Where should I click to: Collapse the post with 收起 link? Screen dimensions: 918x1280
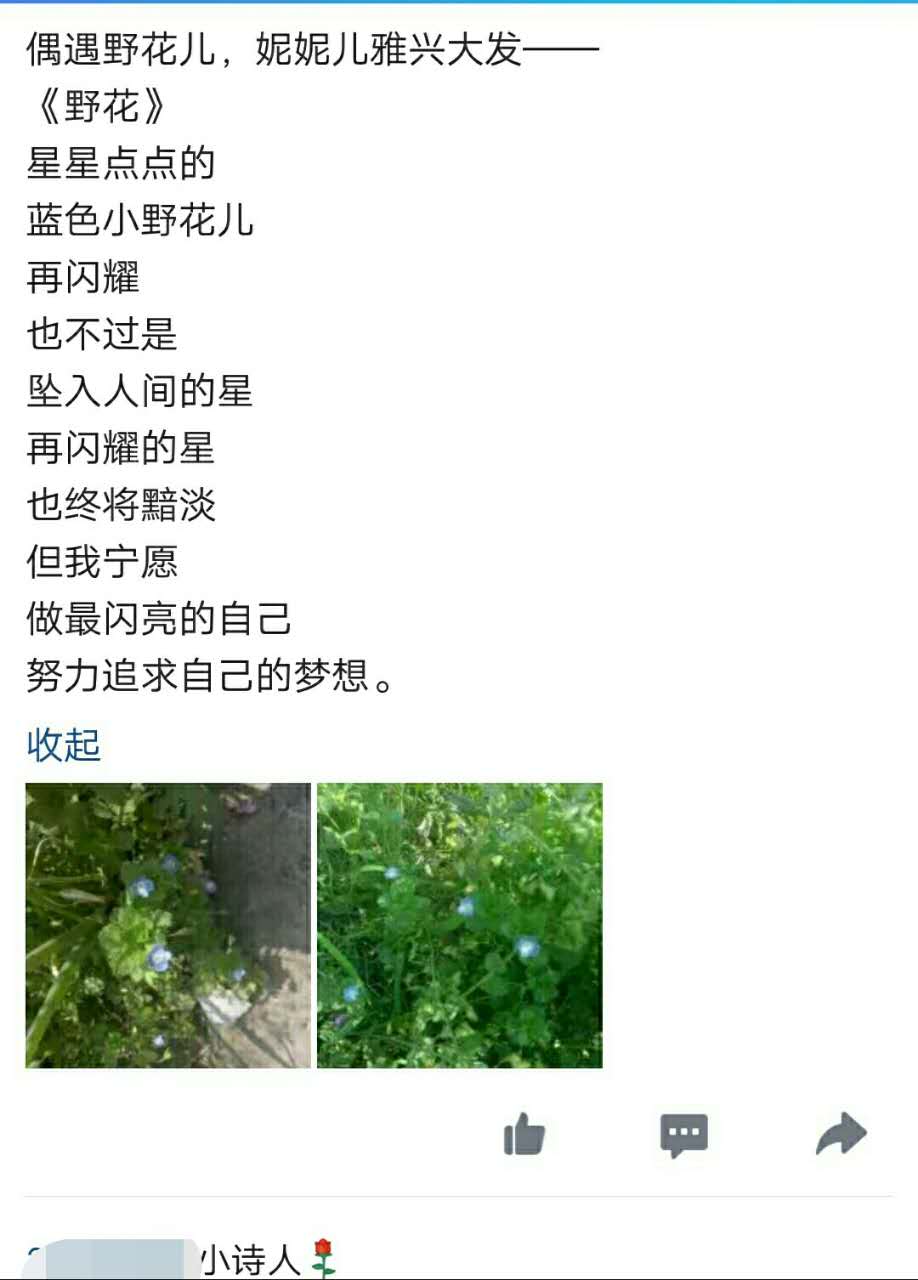(64, 745)
